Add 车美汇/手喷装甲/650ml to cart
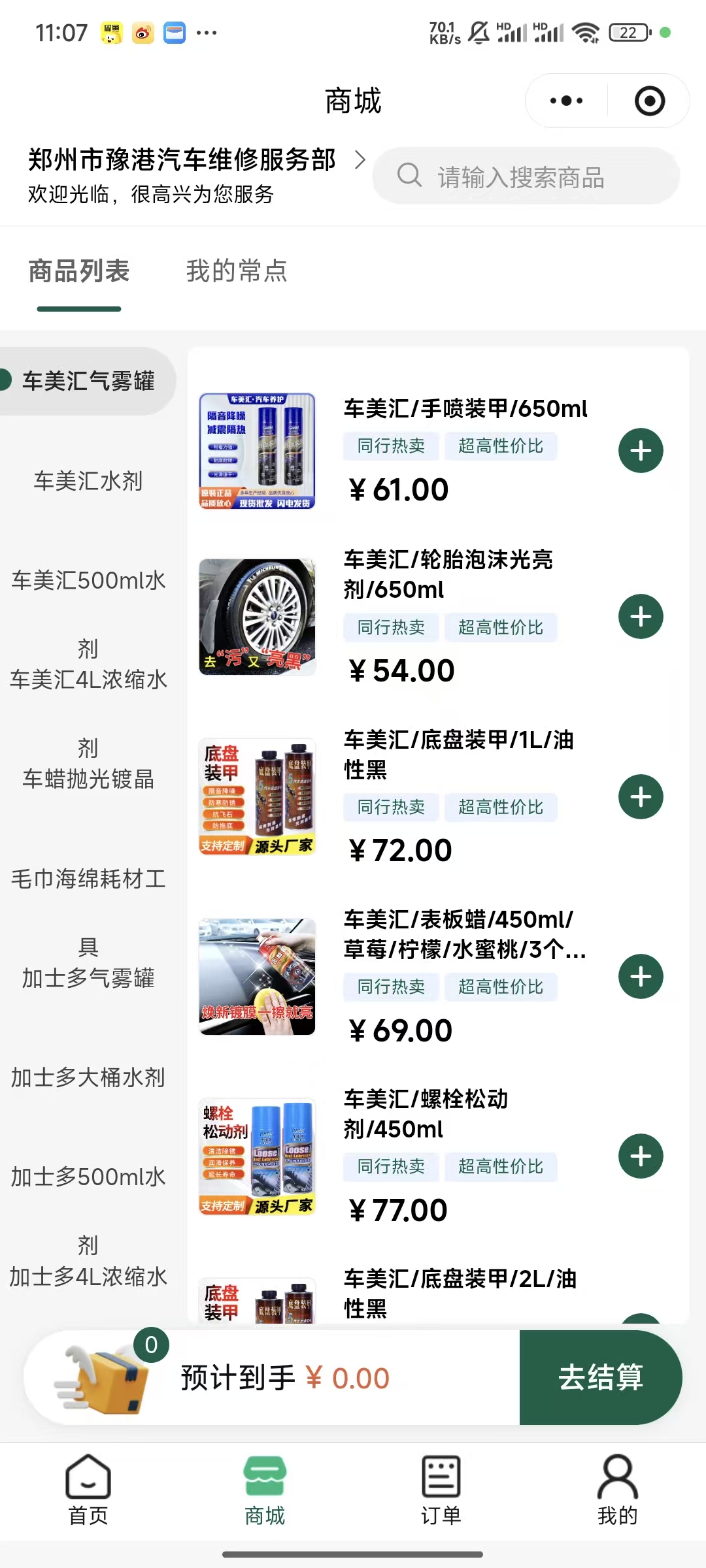The width and height of the screenshot is (706, 1568). pos(641,451)
